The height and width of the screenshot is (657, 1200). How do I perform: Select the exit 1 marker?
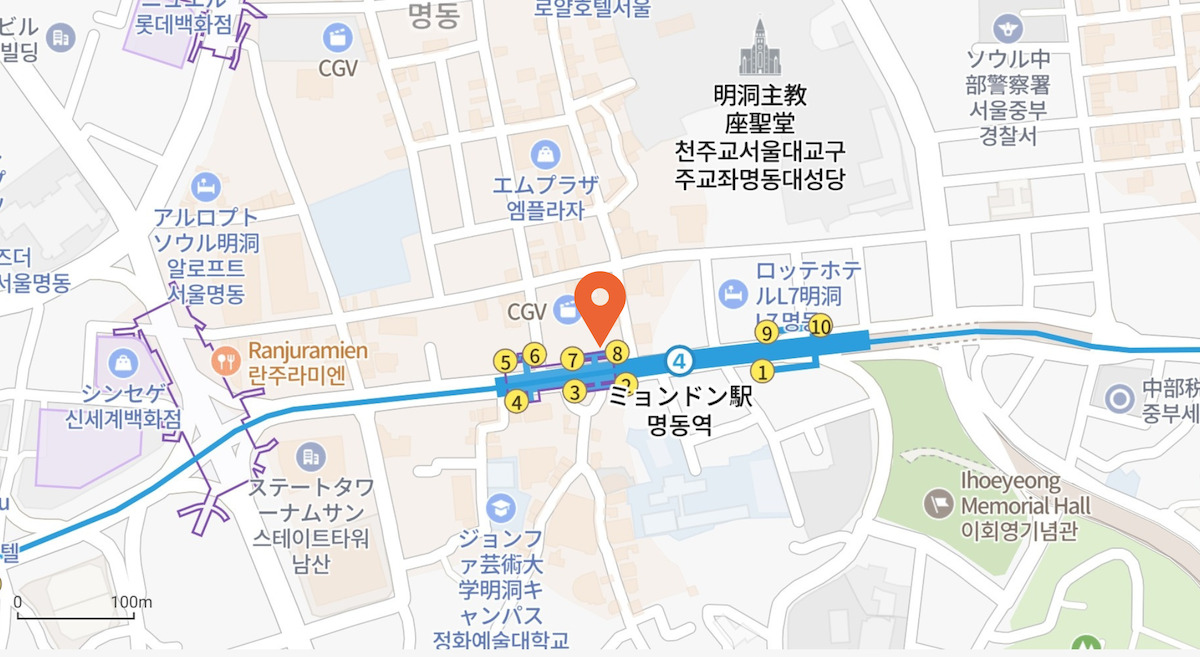click(x=762, y=372)
